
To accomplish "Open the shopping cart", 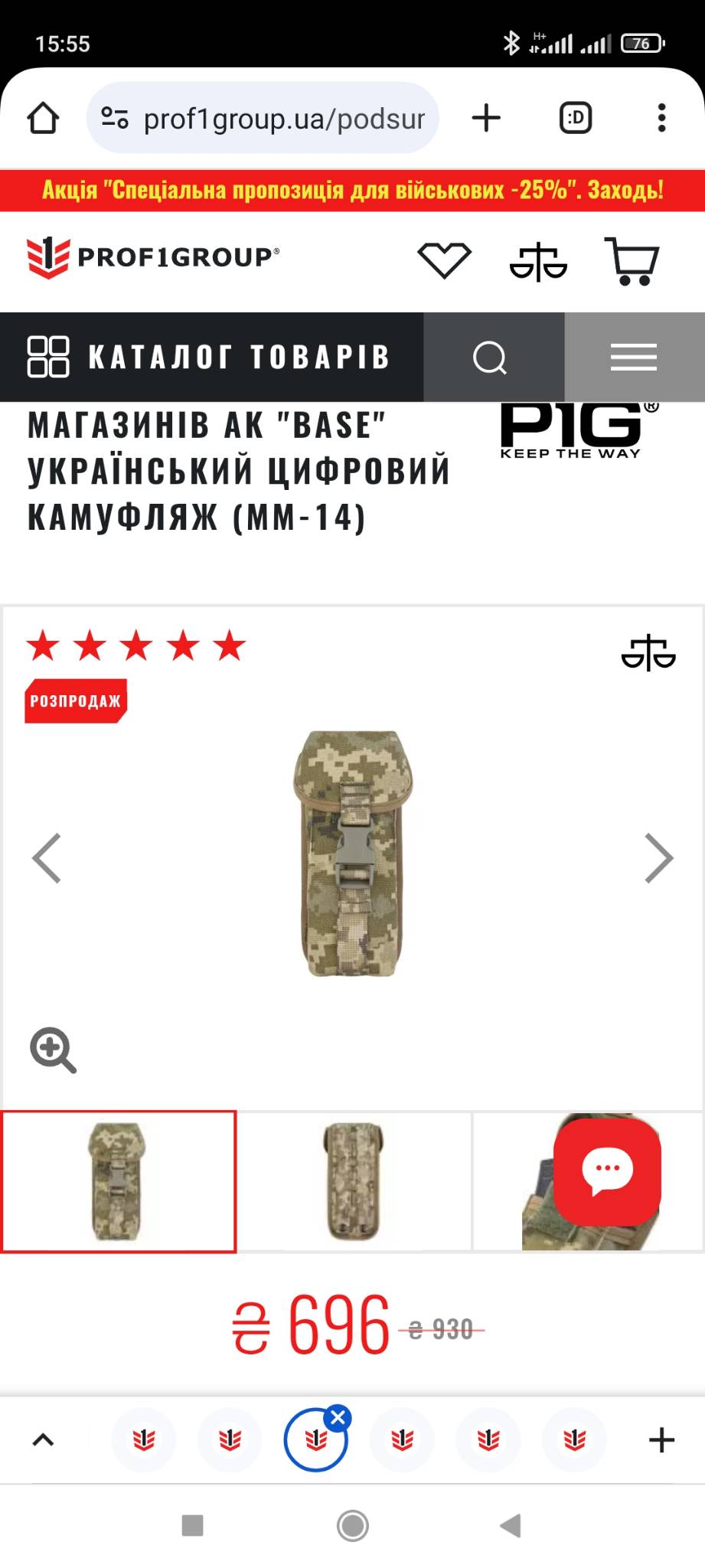I will pos(632,261).
